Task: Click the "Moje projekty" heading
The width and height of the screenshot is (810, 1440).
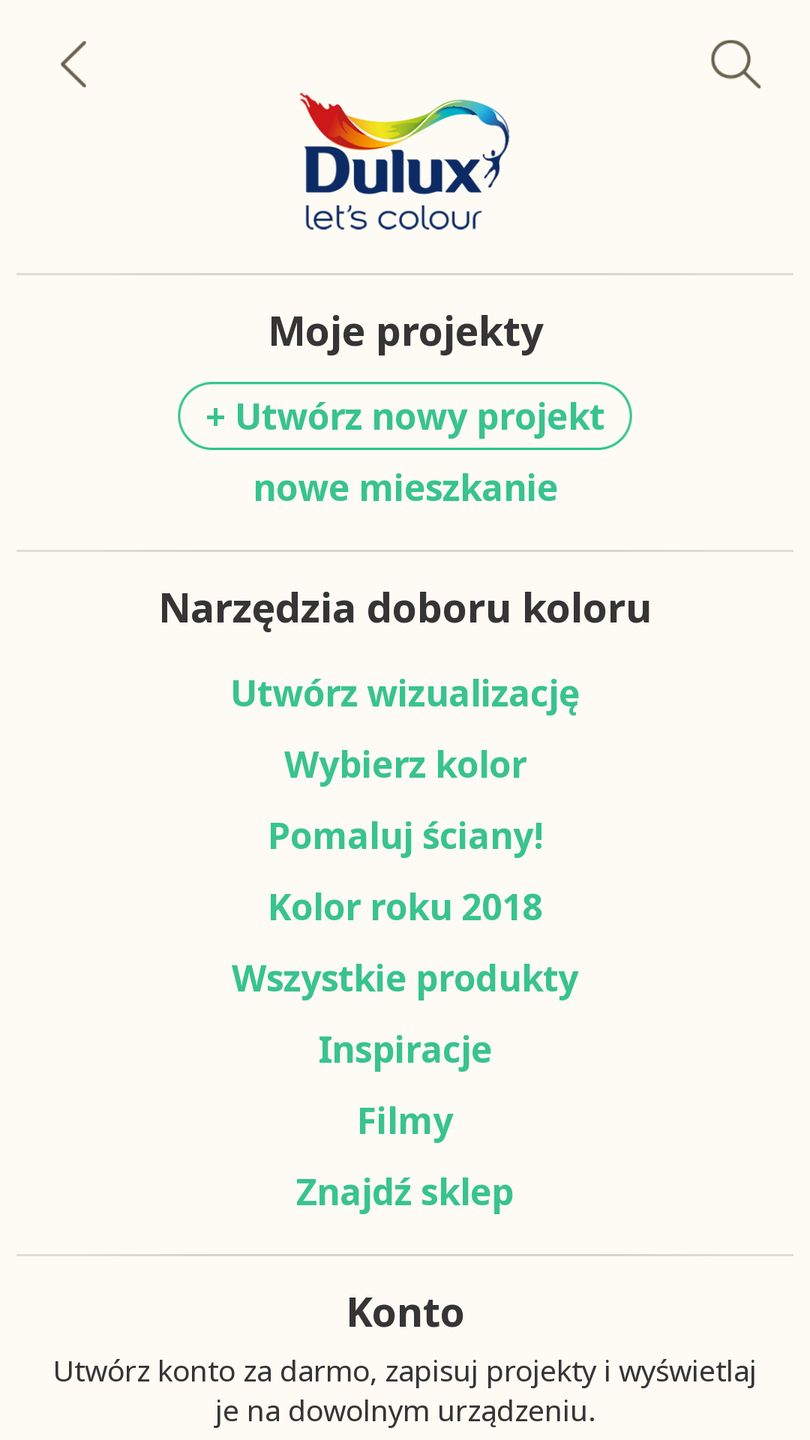Action: point(405,330)
